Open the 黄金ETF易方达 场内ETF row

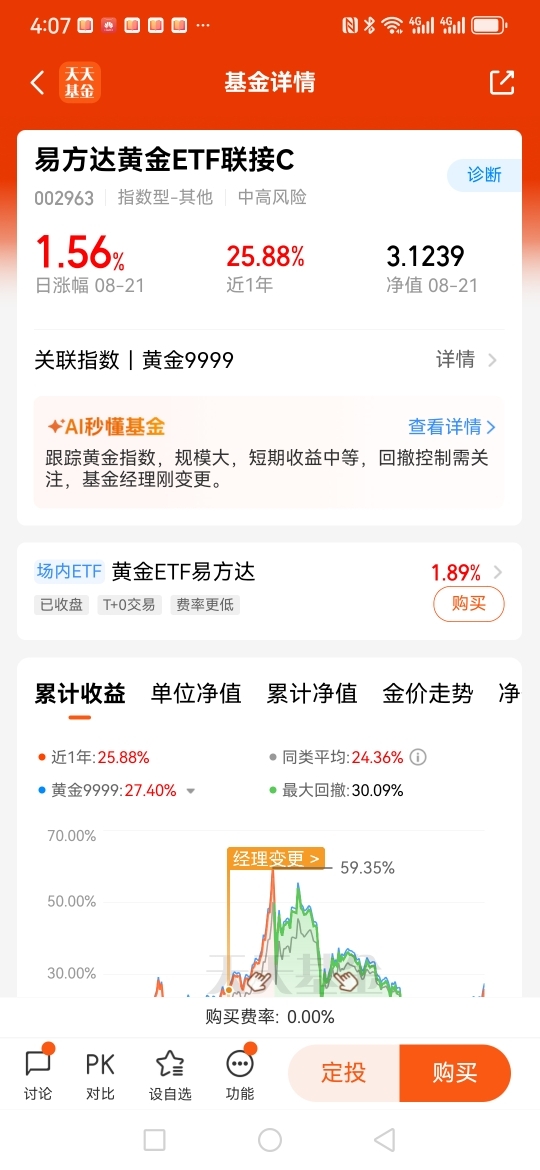pos(269,590)
